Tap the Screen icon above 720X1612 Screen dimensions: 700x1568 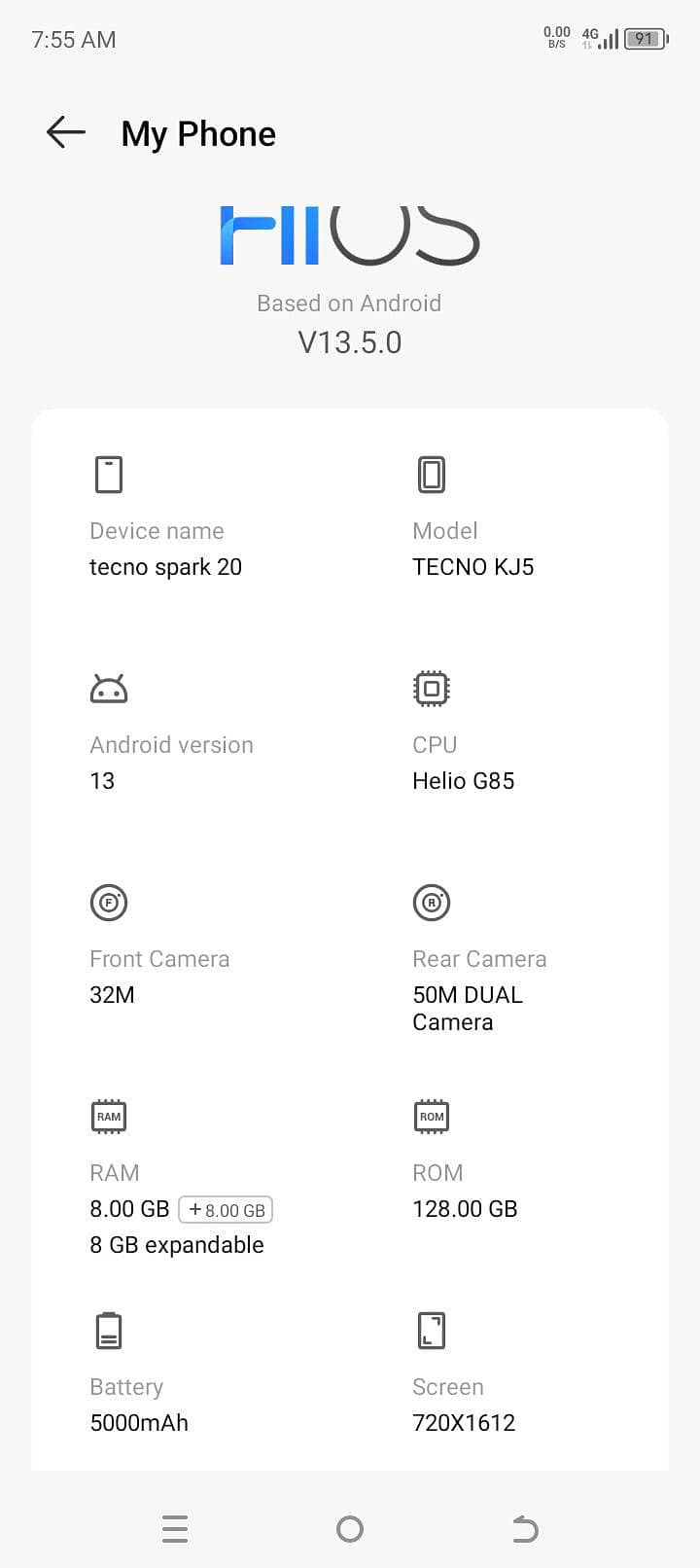[432, 1330]
